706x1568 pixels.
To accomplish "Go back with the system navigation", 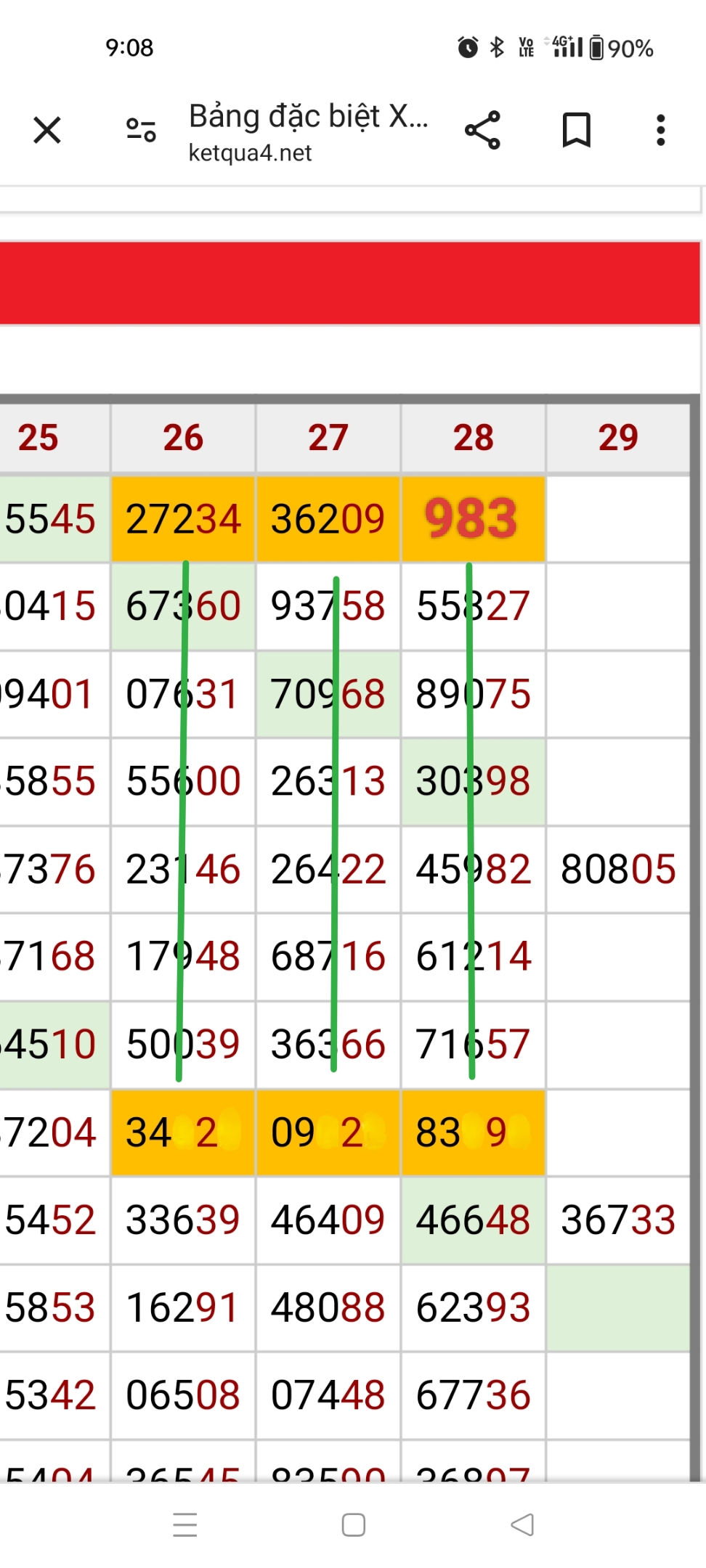I will [522, 1524].
